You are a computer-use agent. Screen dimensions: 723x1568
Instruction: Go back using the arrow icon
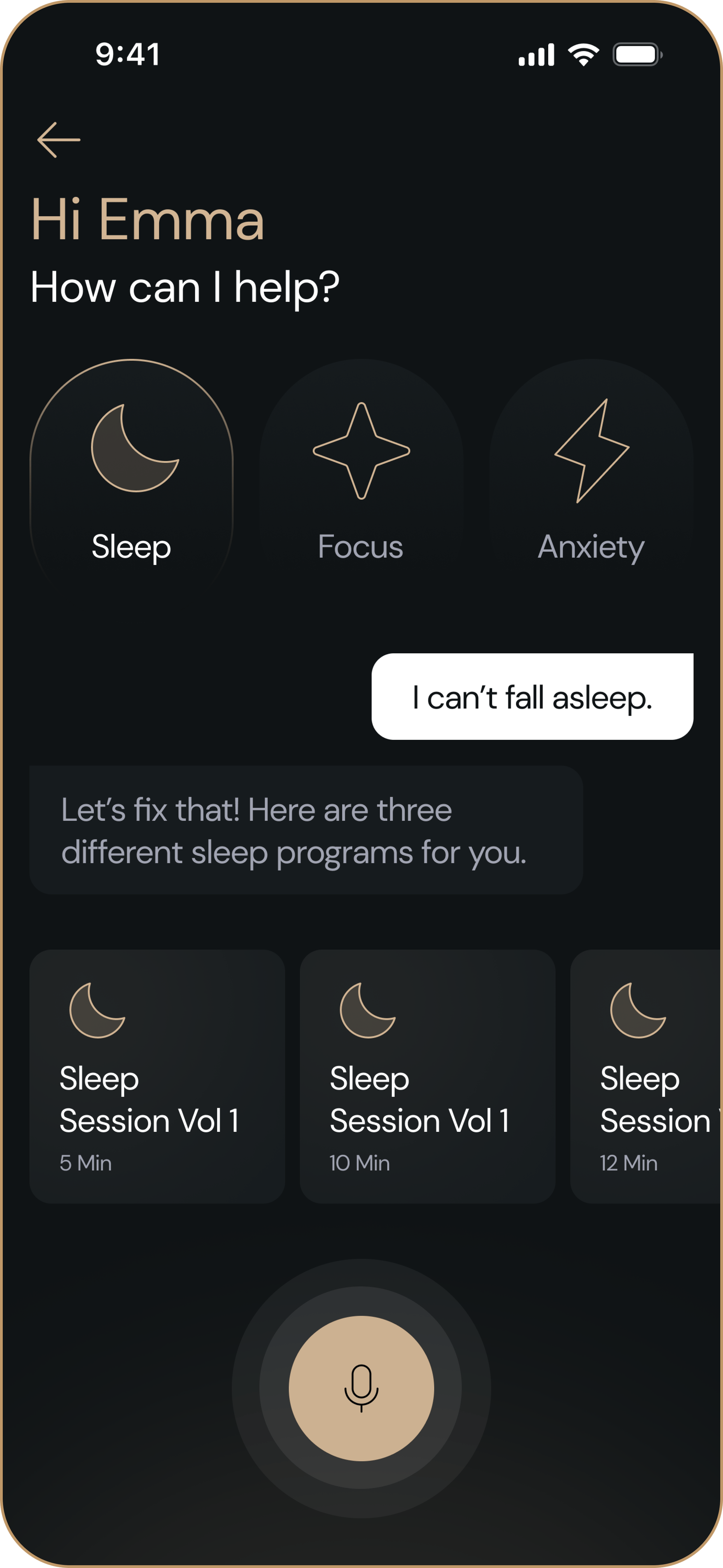tap(58, 140)
